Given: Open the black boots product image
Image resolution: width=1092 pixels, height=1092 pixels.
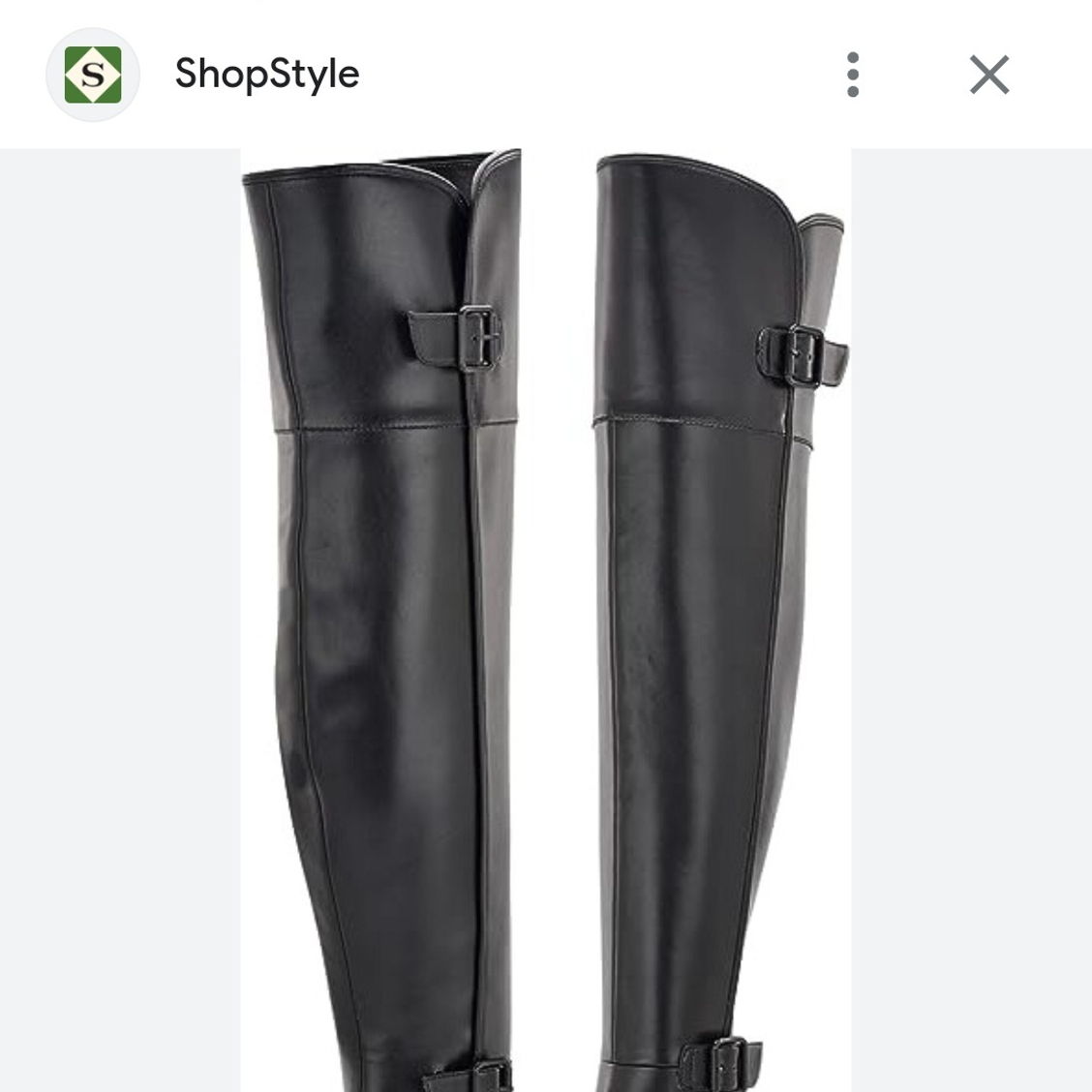Looking at the screenshot, I should click(545, 620).
